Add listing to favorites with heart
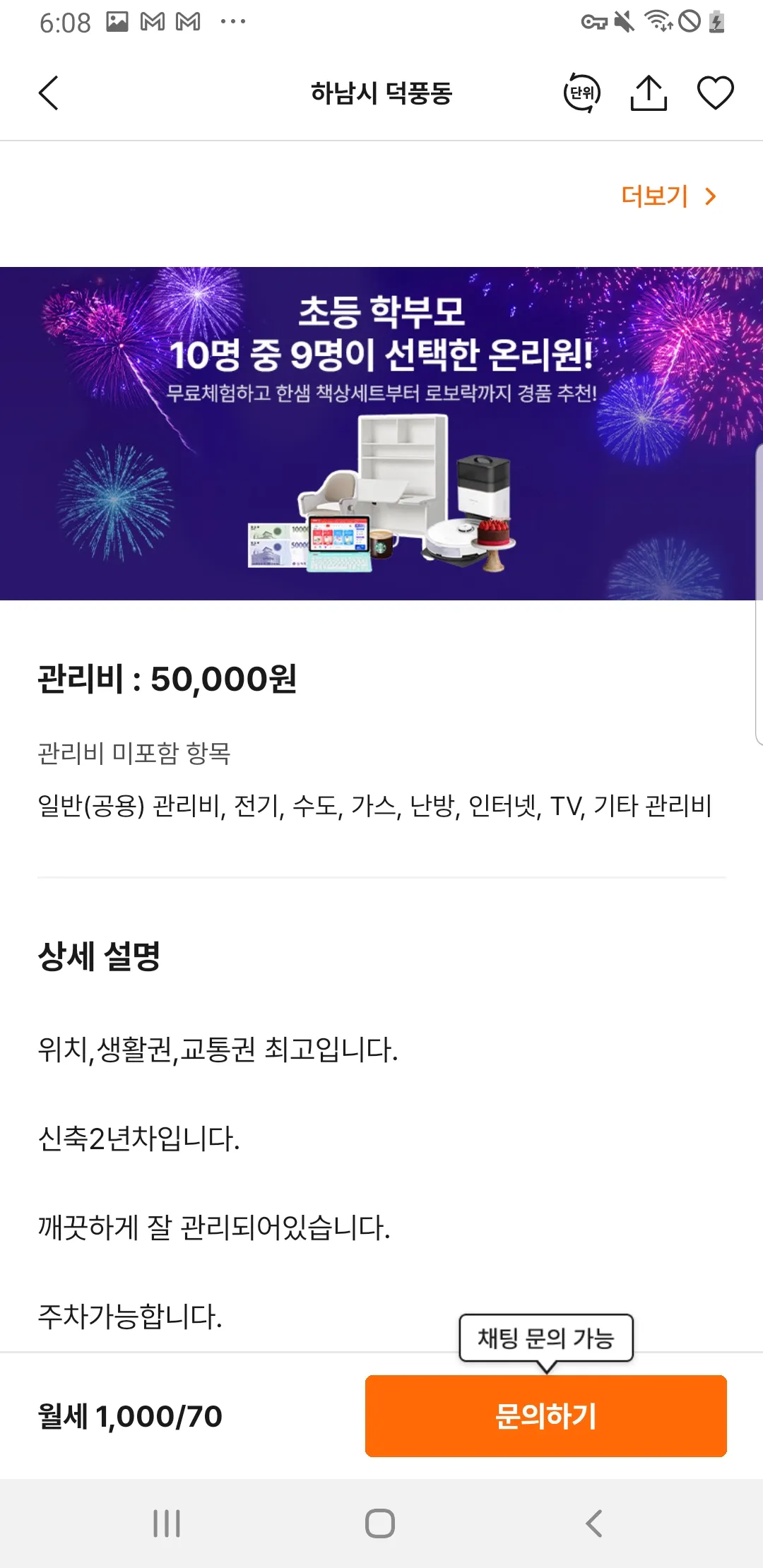 pos(715,93)
